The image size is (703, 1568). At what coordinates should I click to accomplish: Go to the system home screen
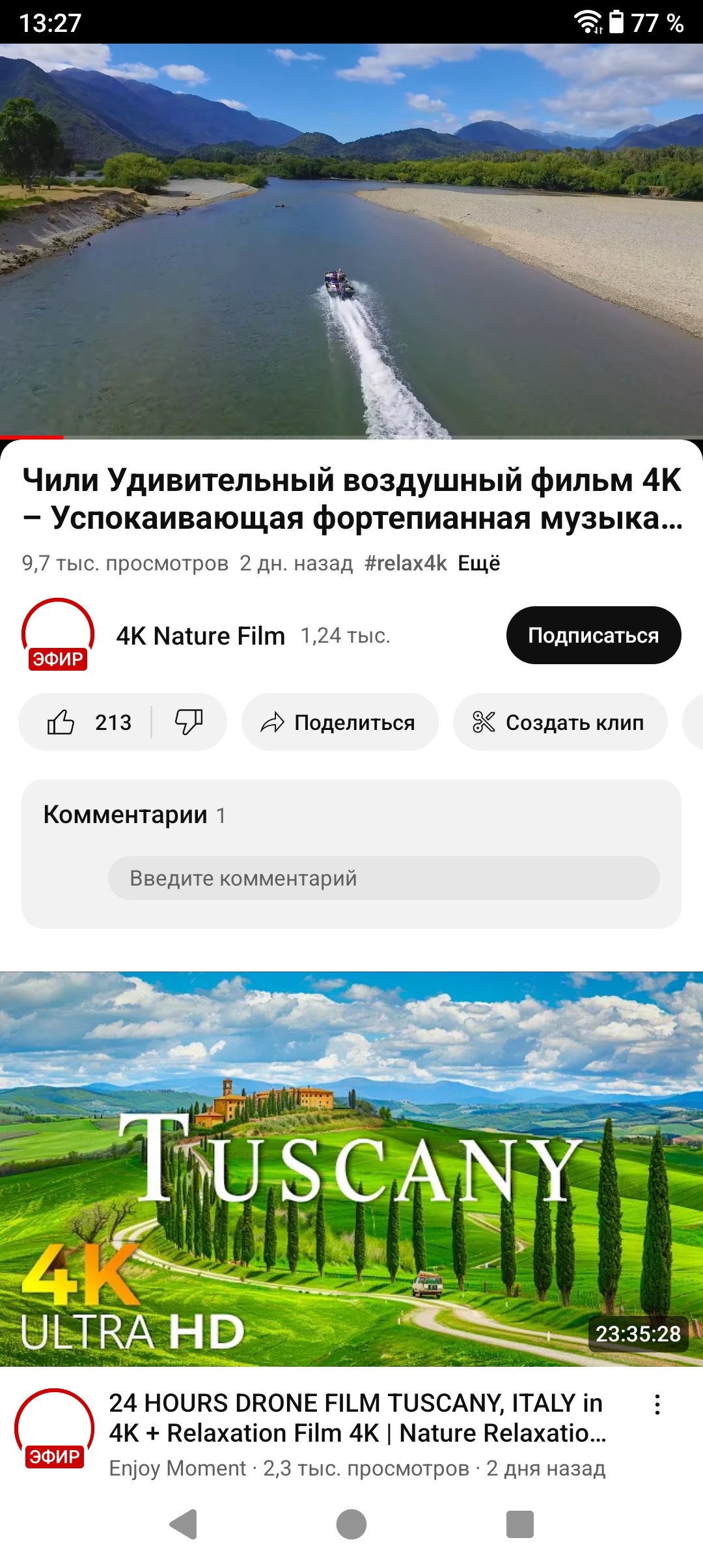click(351, 1524)
